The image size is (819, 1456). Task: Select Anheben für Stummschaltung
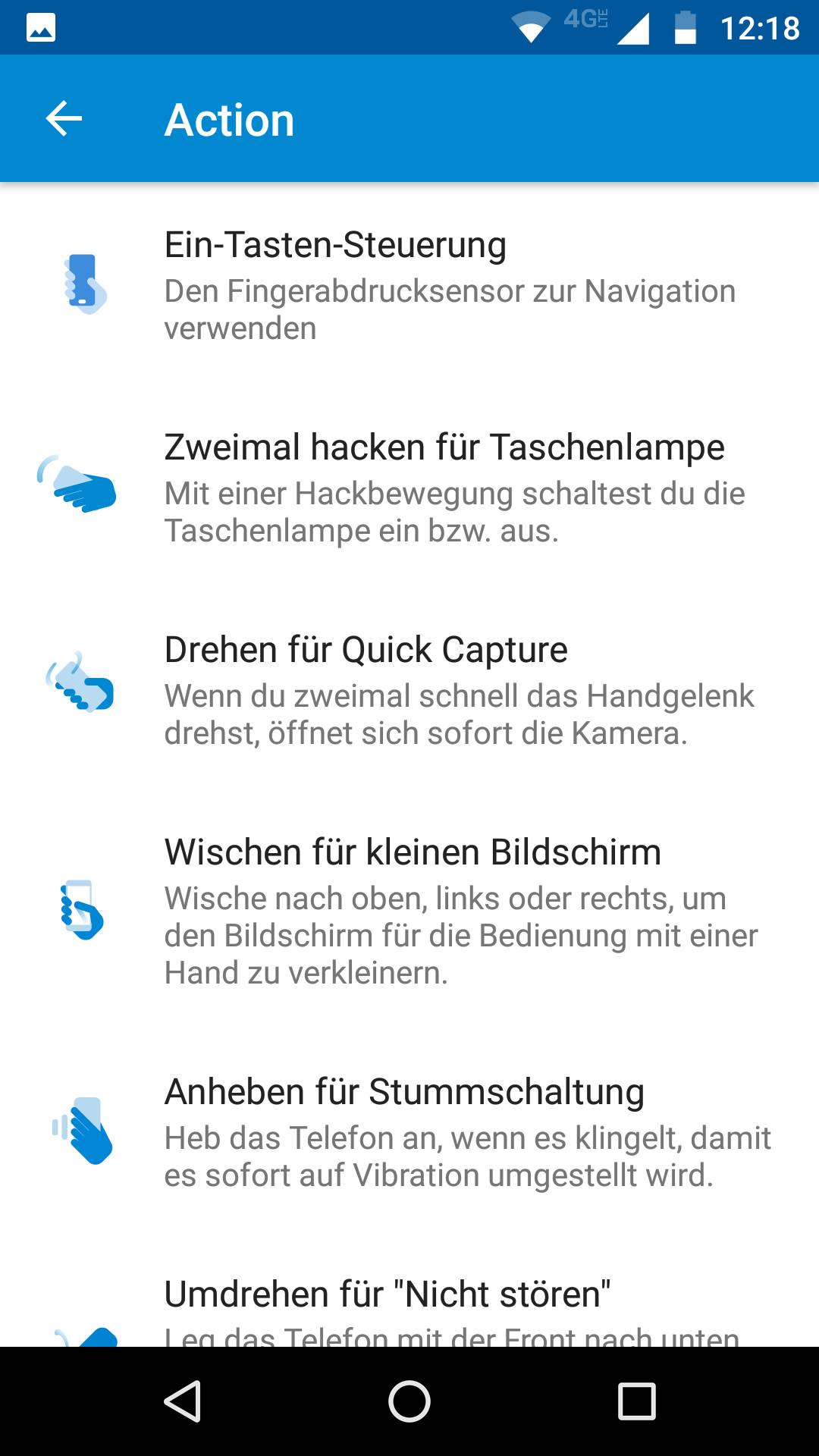point(409,1131)
